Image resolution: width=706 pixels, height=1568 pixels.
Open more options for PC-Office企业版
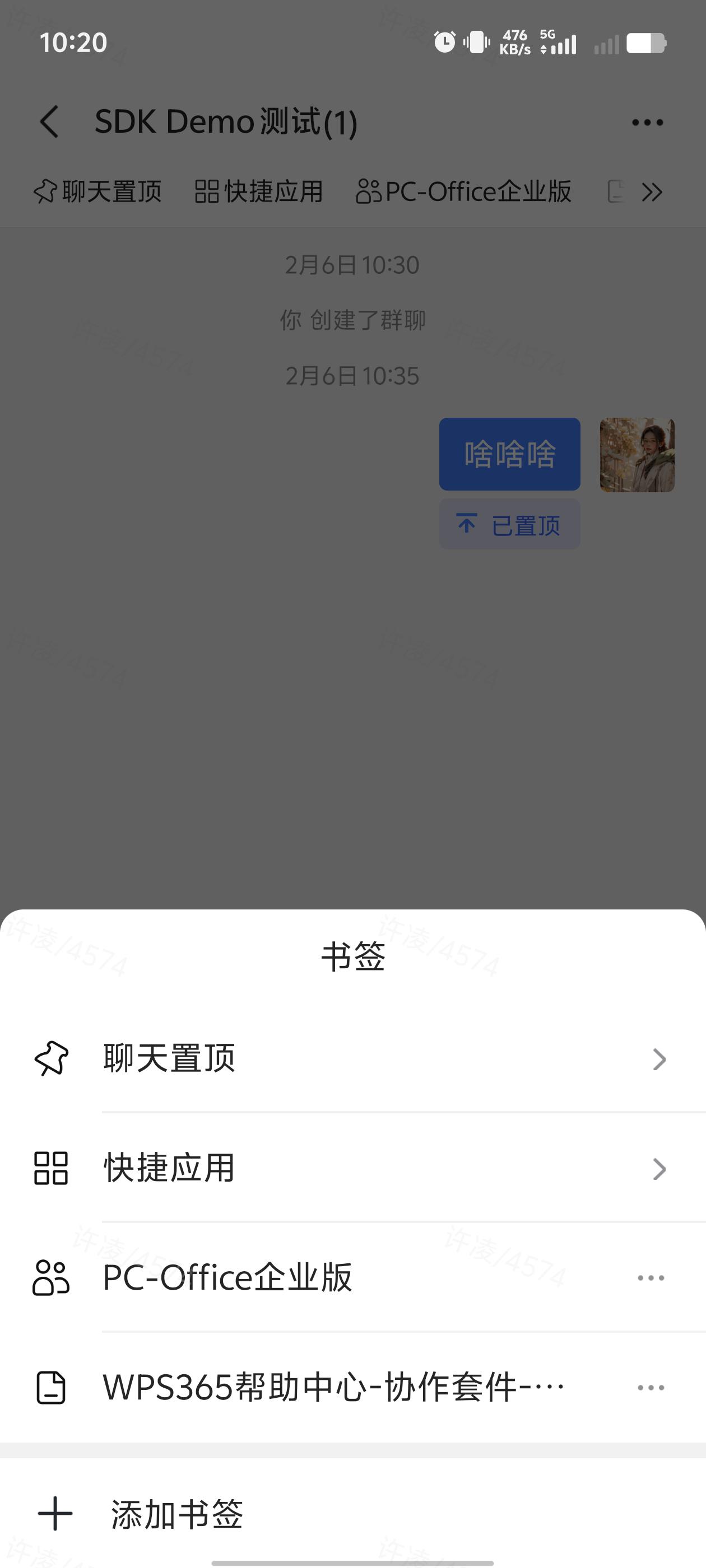(650, 1278)
